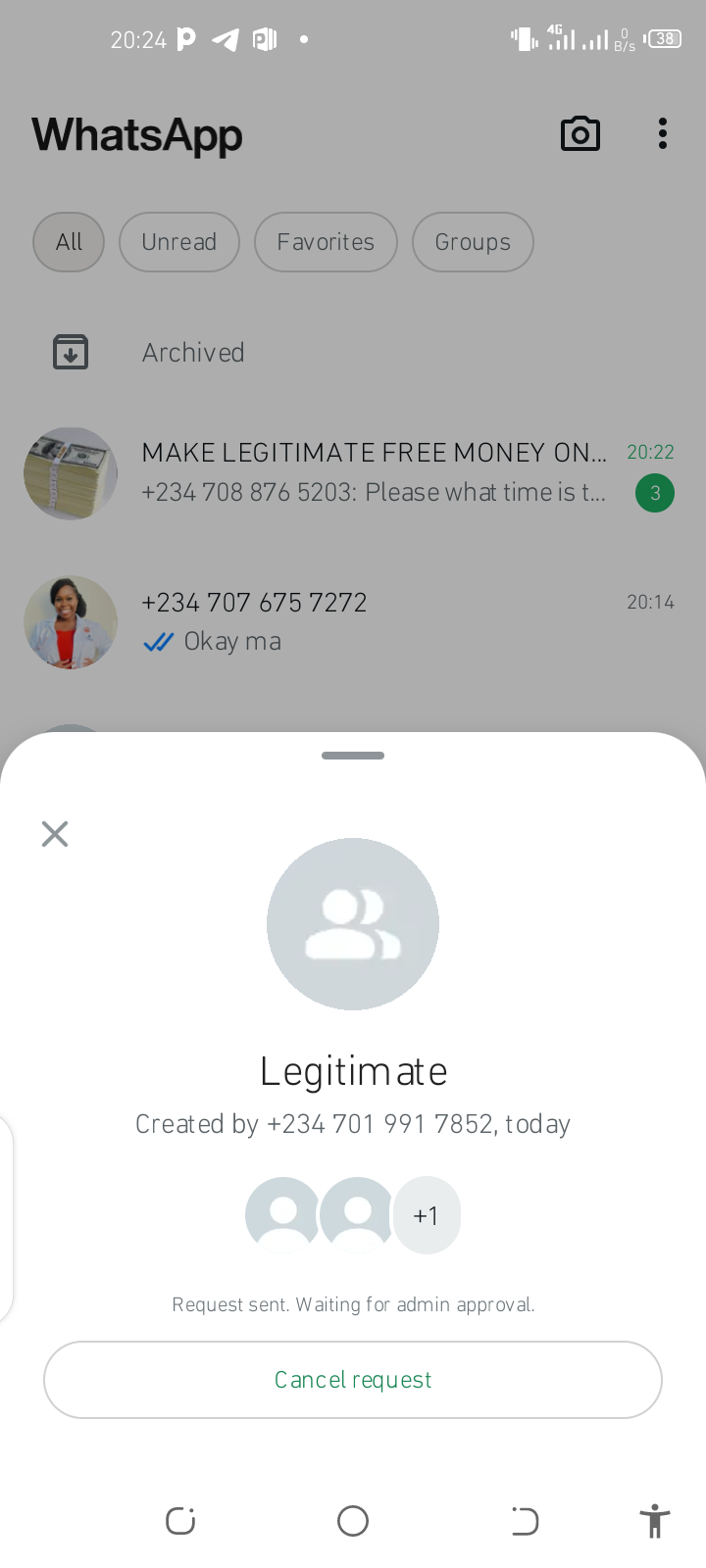Close the Legitimate group sheet
Screen dimensions: 706x1568
click(x=55, y=834)
